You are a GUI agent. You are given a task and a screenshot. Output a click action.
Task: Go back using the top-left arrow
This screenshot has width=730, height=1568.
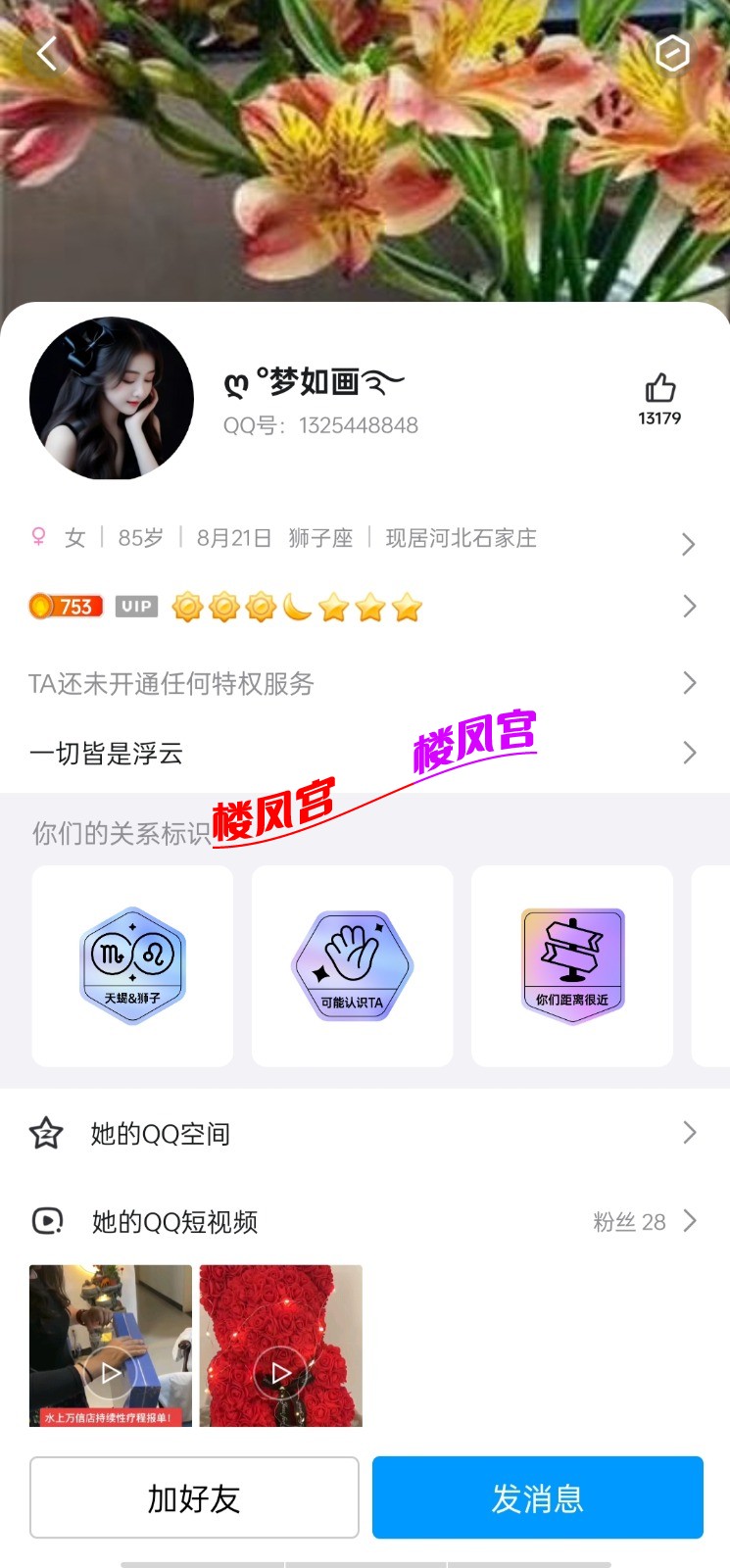[x=47, y=53]
